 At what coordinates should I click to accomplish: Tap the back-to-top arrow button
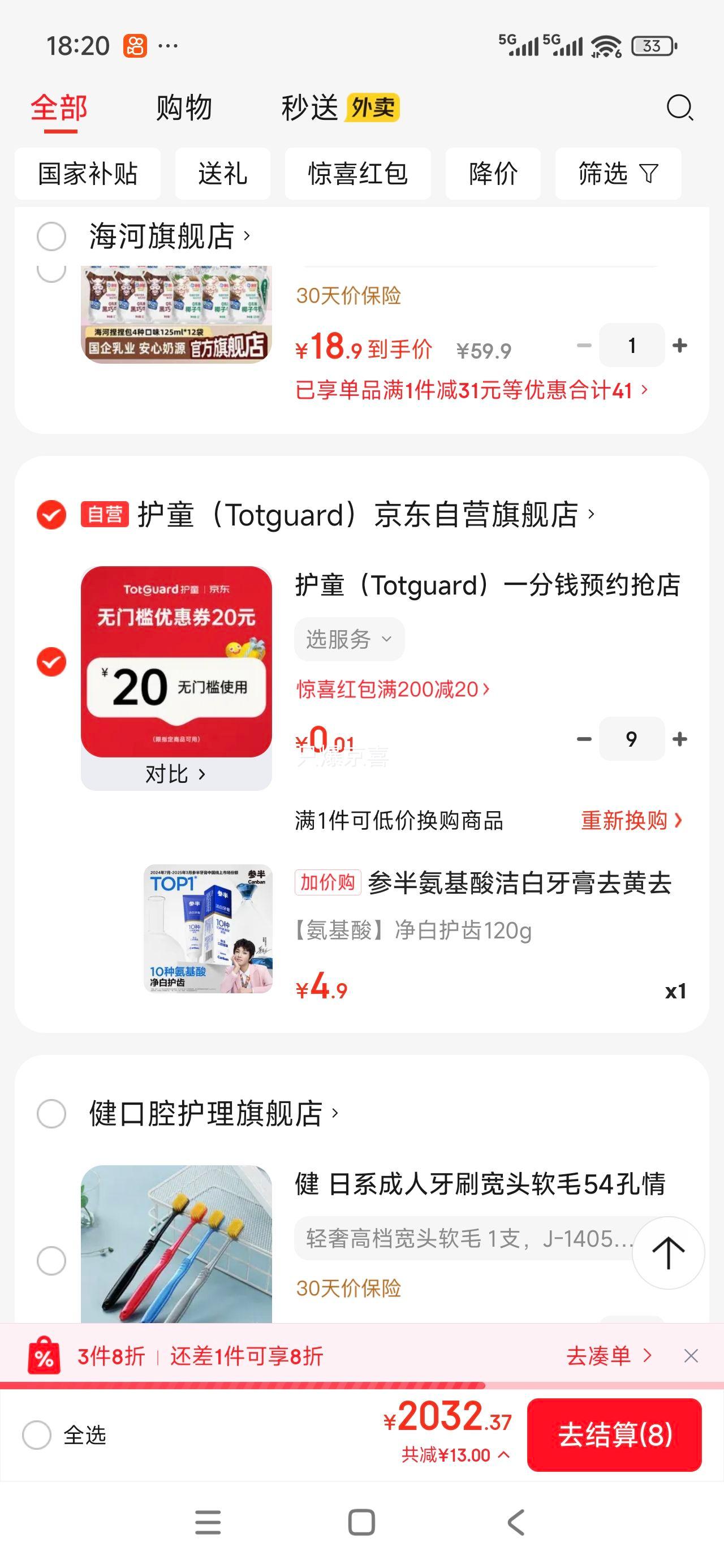click(668, 1253)
